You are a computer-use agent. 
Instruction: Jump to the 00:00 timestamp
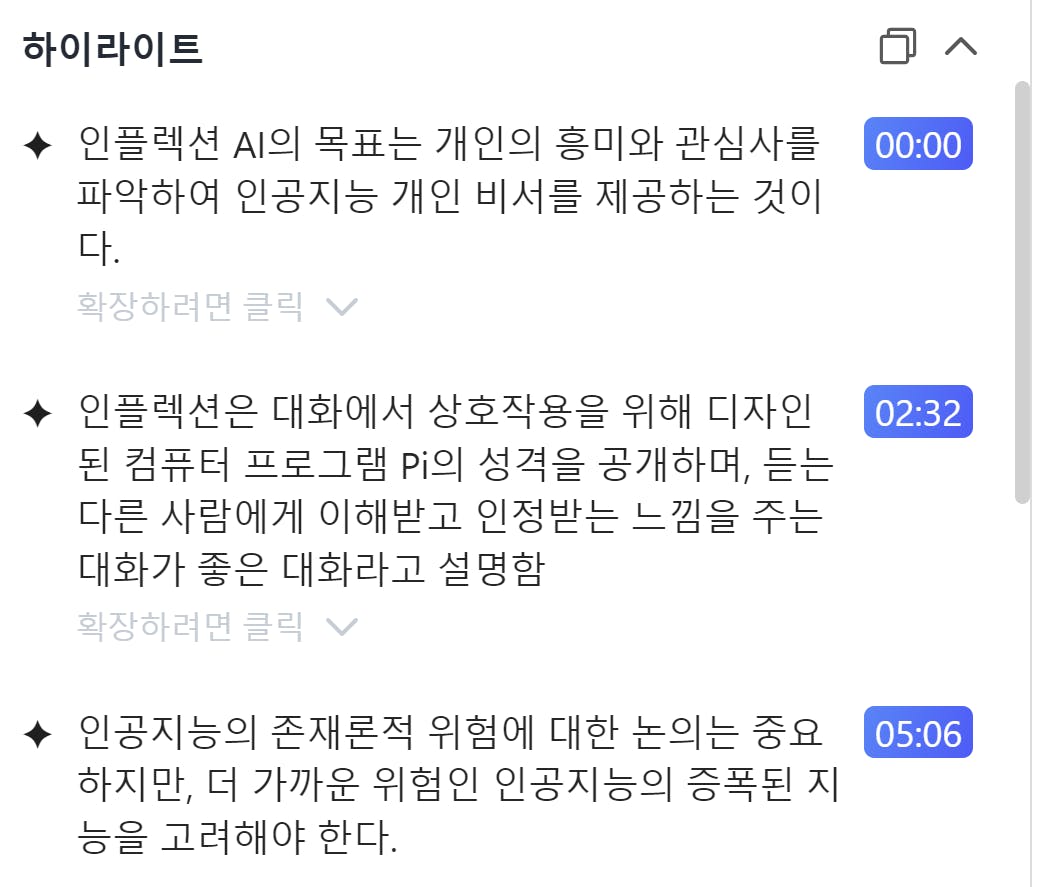[x=918, y=146]
